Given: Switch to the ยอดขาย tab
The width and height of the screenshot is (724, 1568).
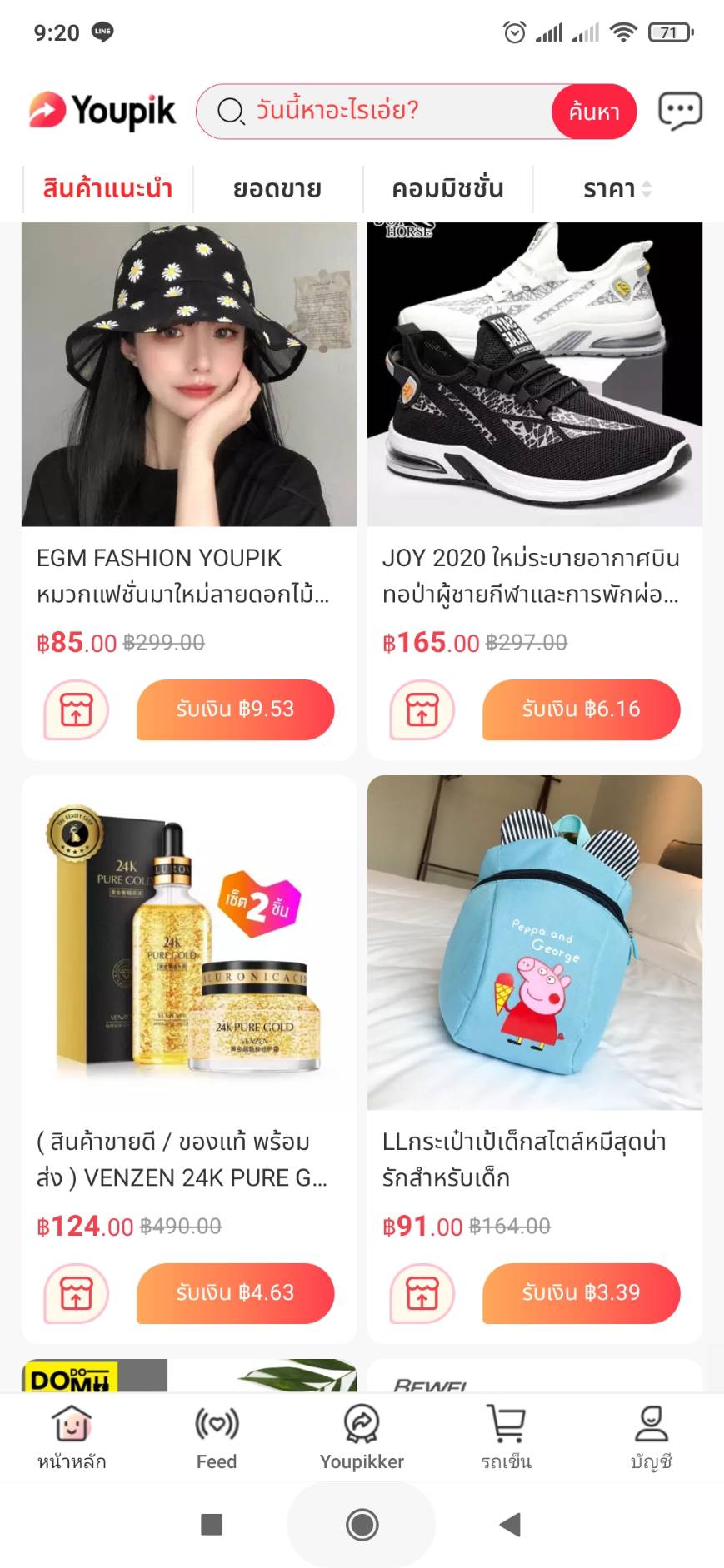Looking at the screenshot, I should click(277, 189).
